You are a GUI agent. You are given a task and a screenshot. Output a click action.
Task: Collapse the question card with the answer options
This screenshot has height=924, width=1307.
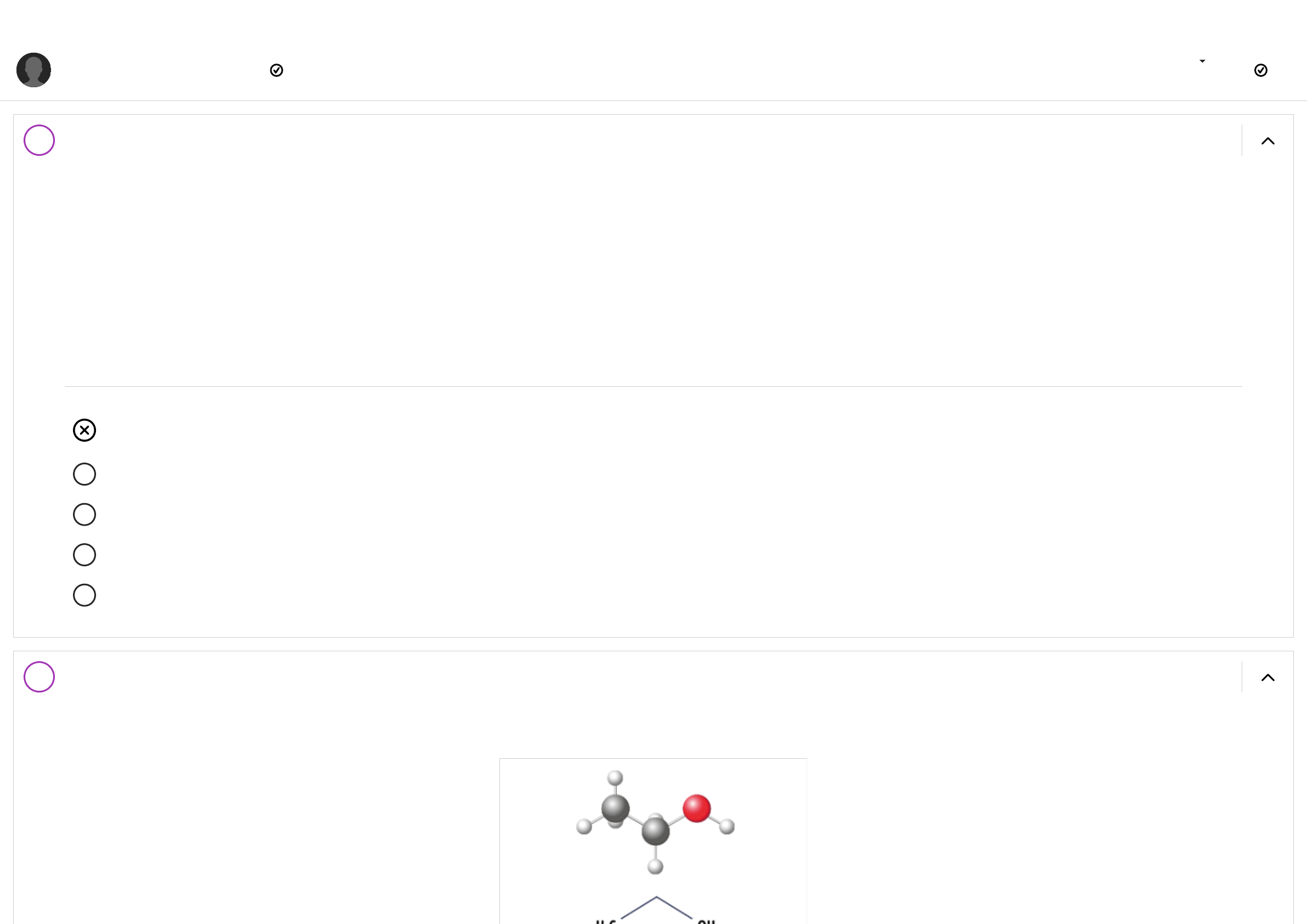tap(1267, 140)
